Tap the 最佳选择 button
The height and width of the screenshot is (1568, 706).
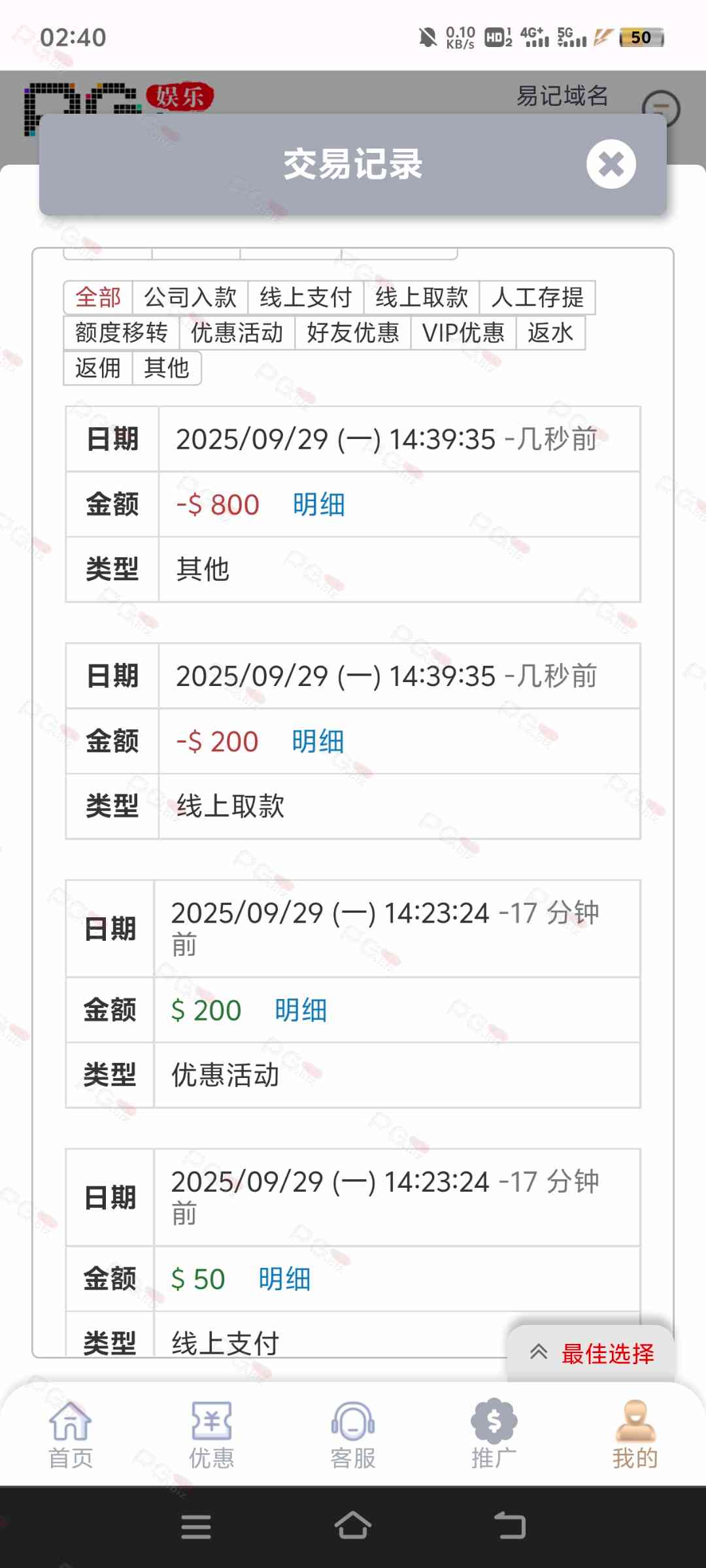[x=592, y=1354]
